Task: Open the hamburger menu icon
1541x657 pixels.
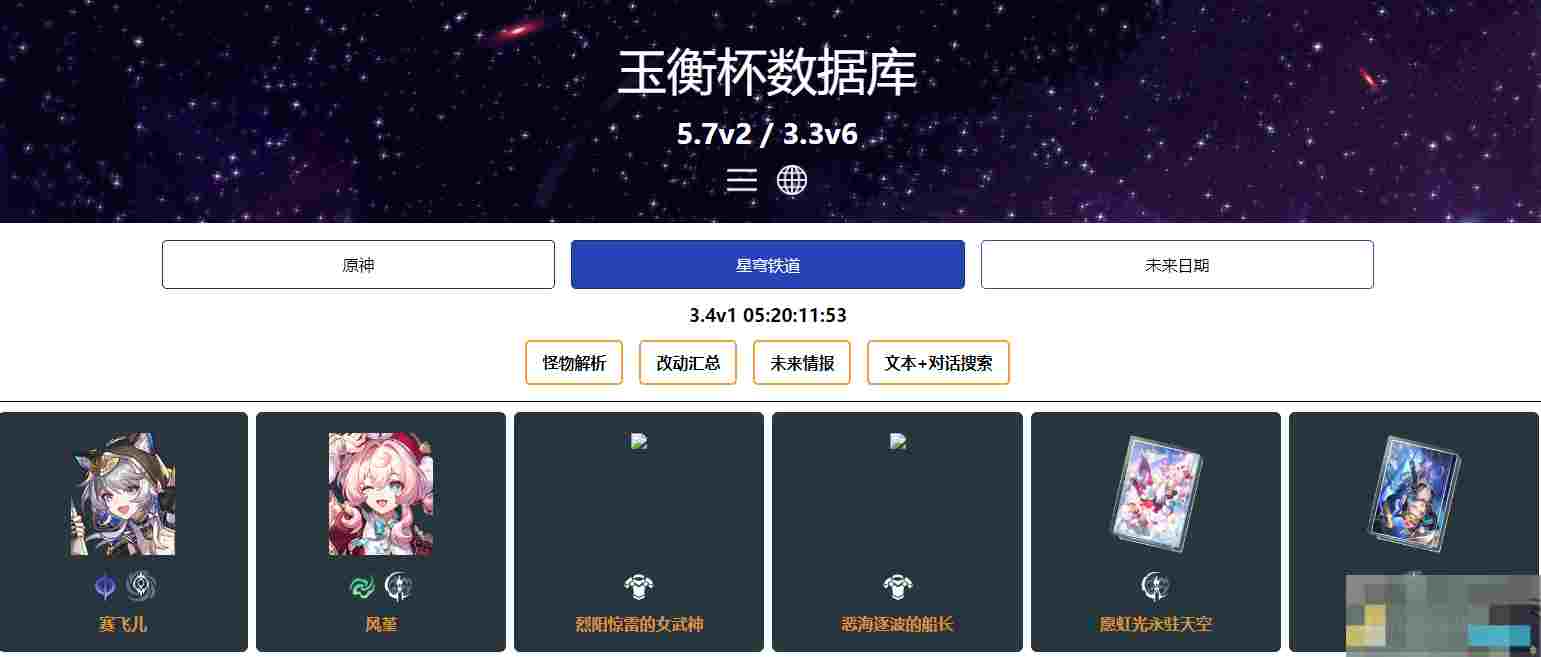Action: (x=741, y=180)
